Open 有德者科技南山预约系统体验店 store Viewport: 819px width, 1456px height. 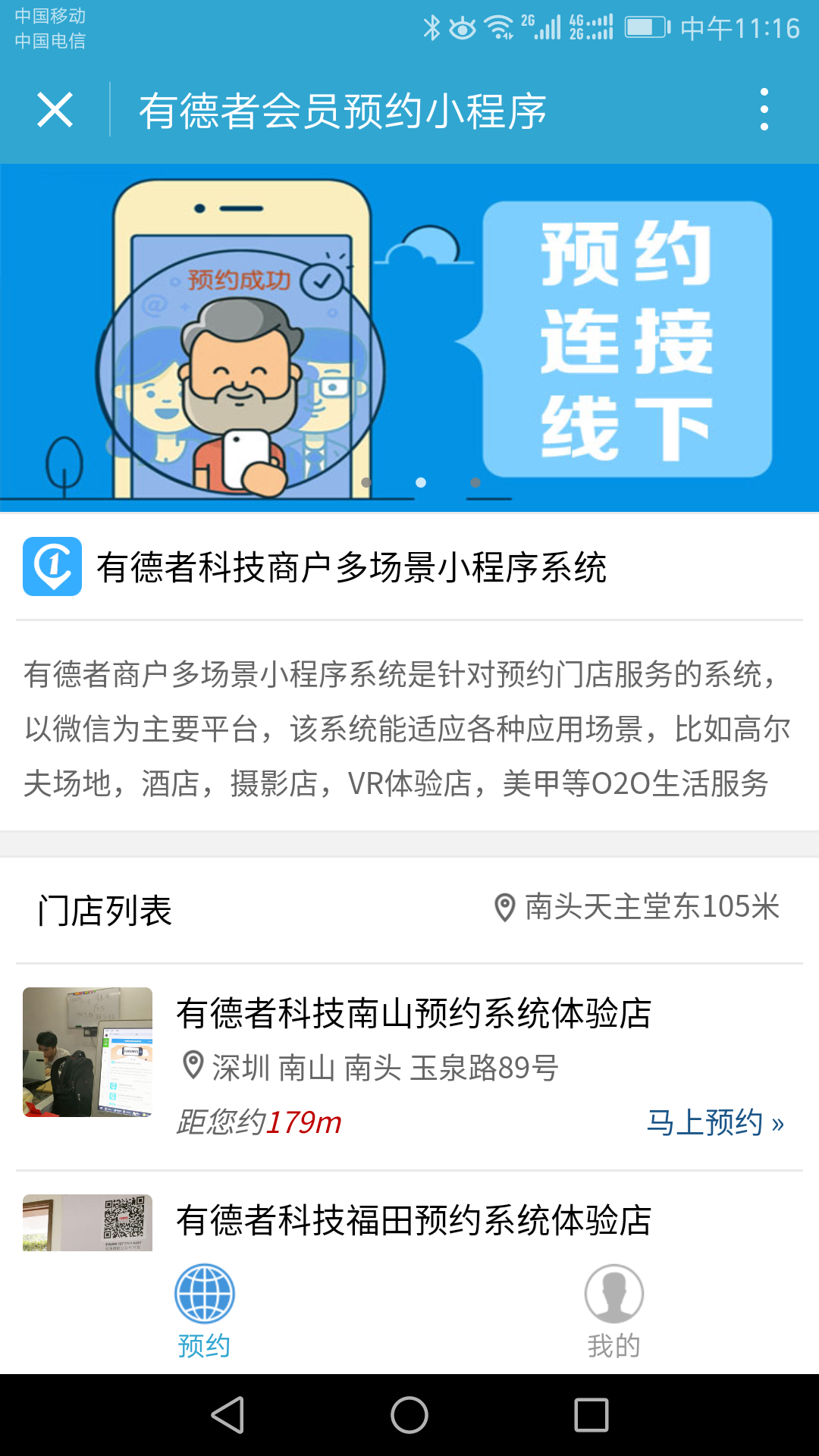tap(413, 1014)
